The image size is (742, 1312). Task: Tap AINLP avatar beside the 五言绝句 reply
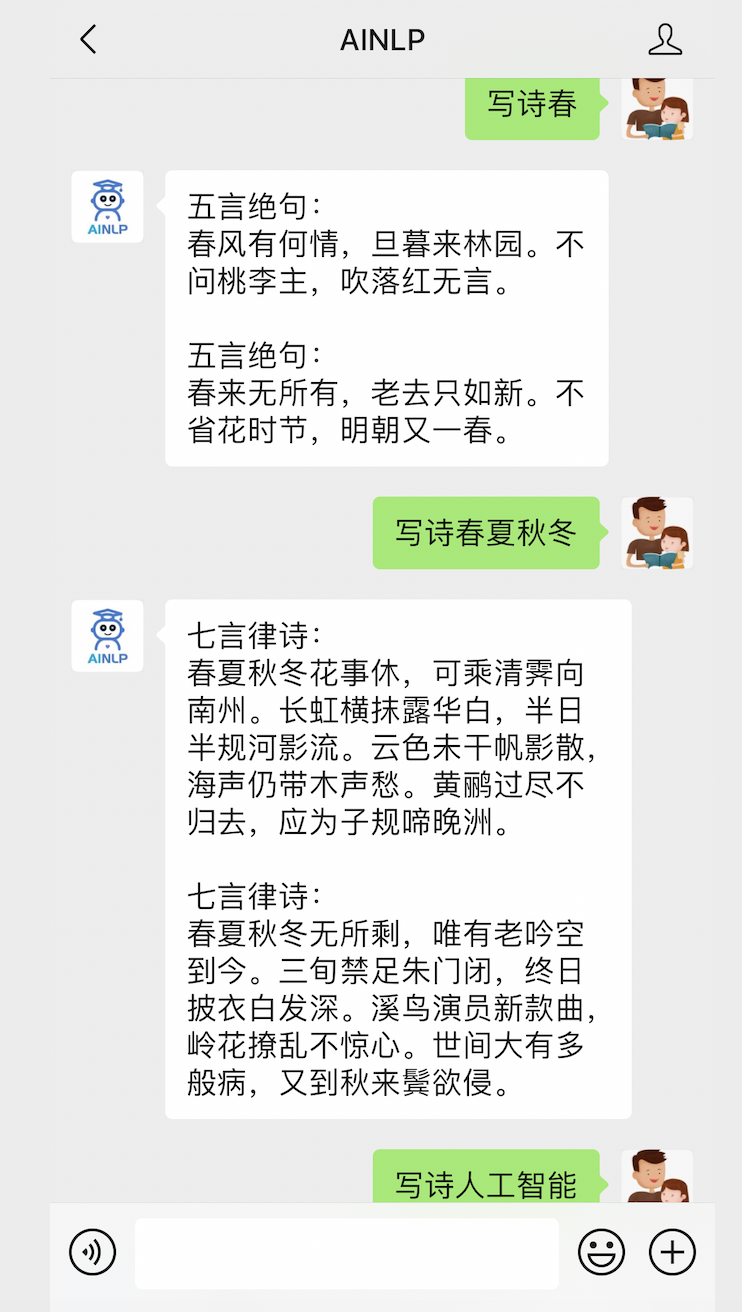point(107,207)
